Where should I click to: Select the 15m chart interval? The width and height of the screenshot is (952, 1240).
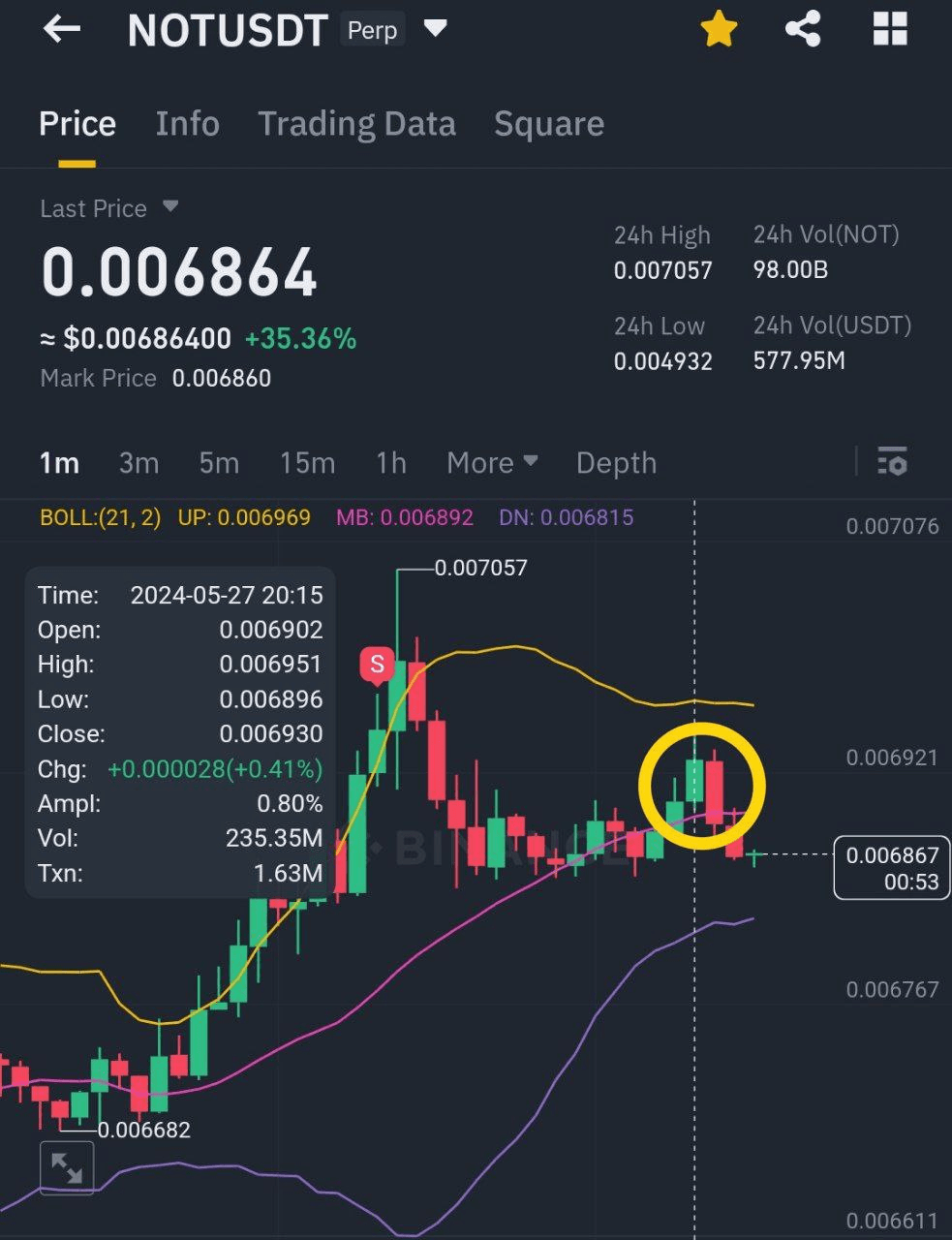307,463
